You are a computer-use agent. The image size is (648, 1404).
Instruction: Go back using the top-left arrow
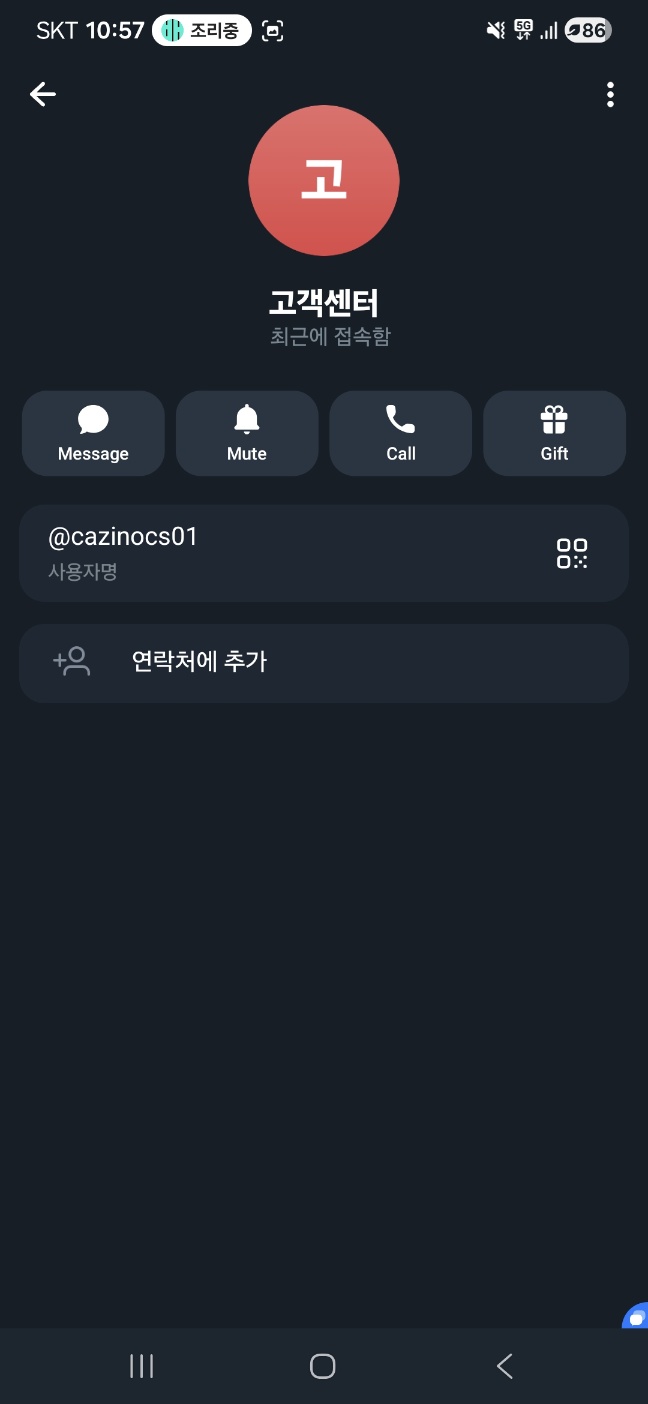coord(43,95)
